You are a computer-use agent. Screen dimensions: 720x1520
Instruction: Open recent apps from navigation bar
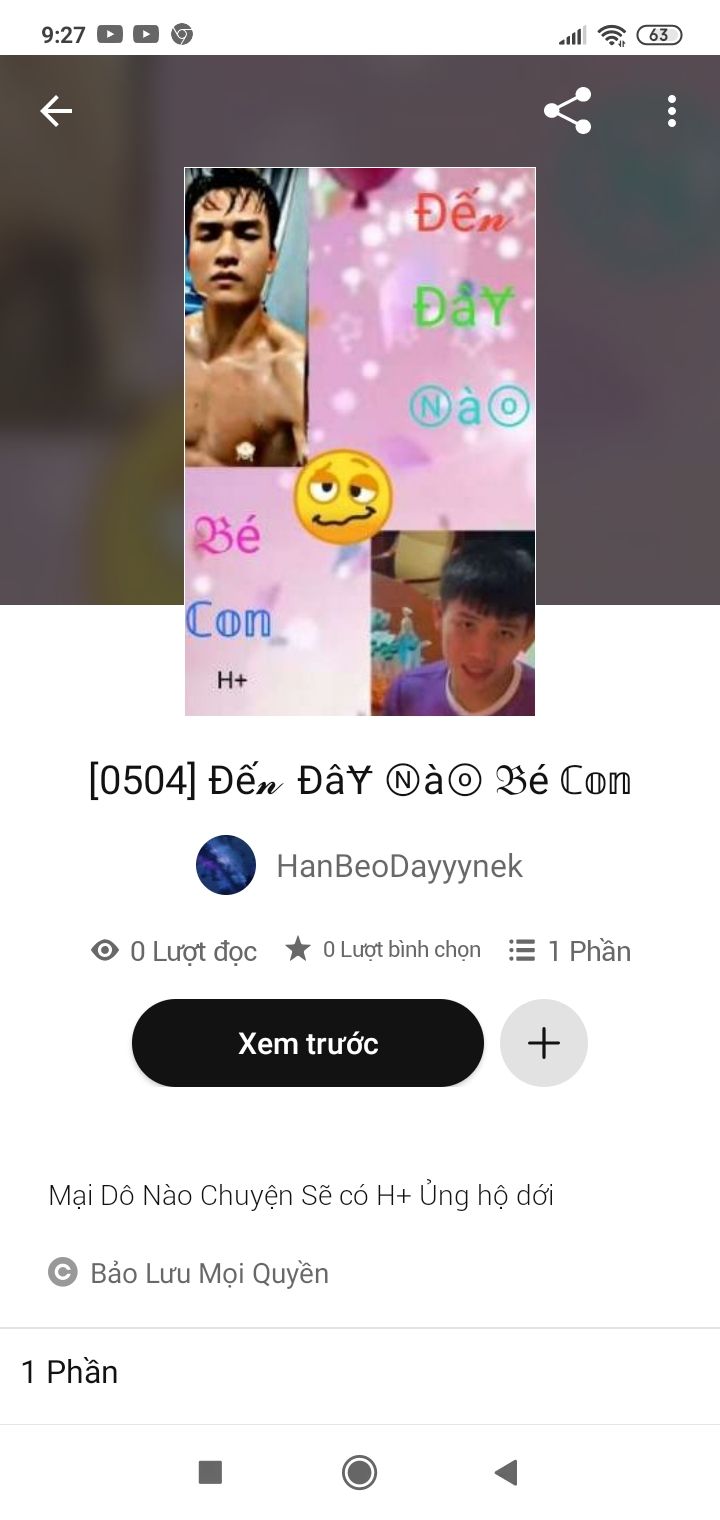[210, 1472]
